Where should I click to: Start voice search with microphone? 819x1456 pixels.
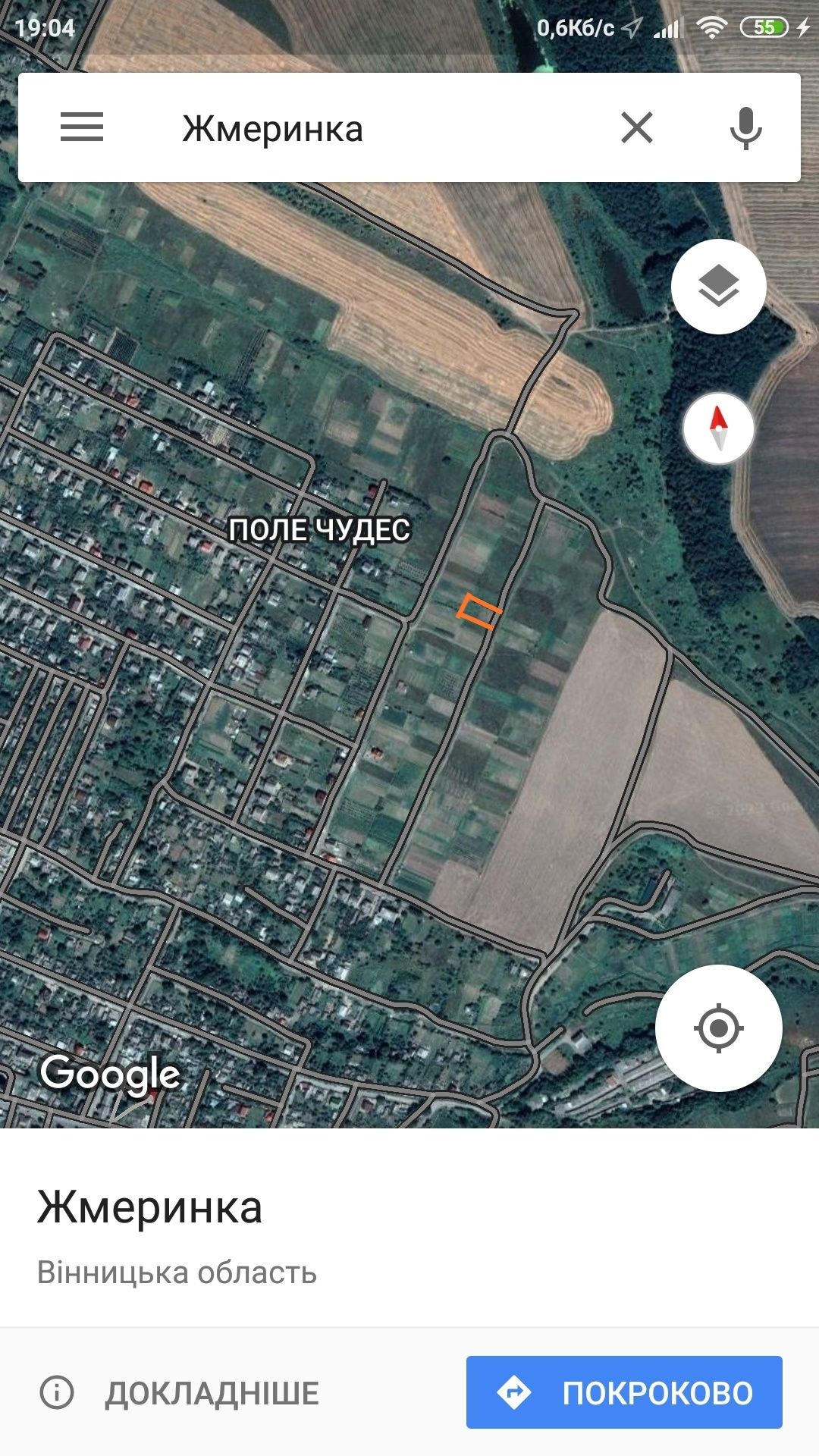tap(745, 127)
